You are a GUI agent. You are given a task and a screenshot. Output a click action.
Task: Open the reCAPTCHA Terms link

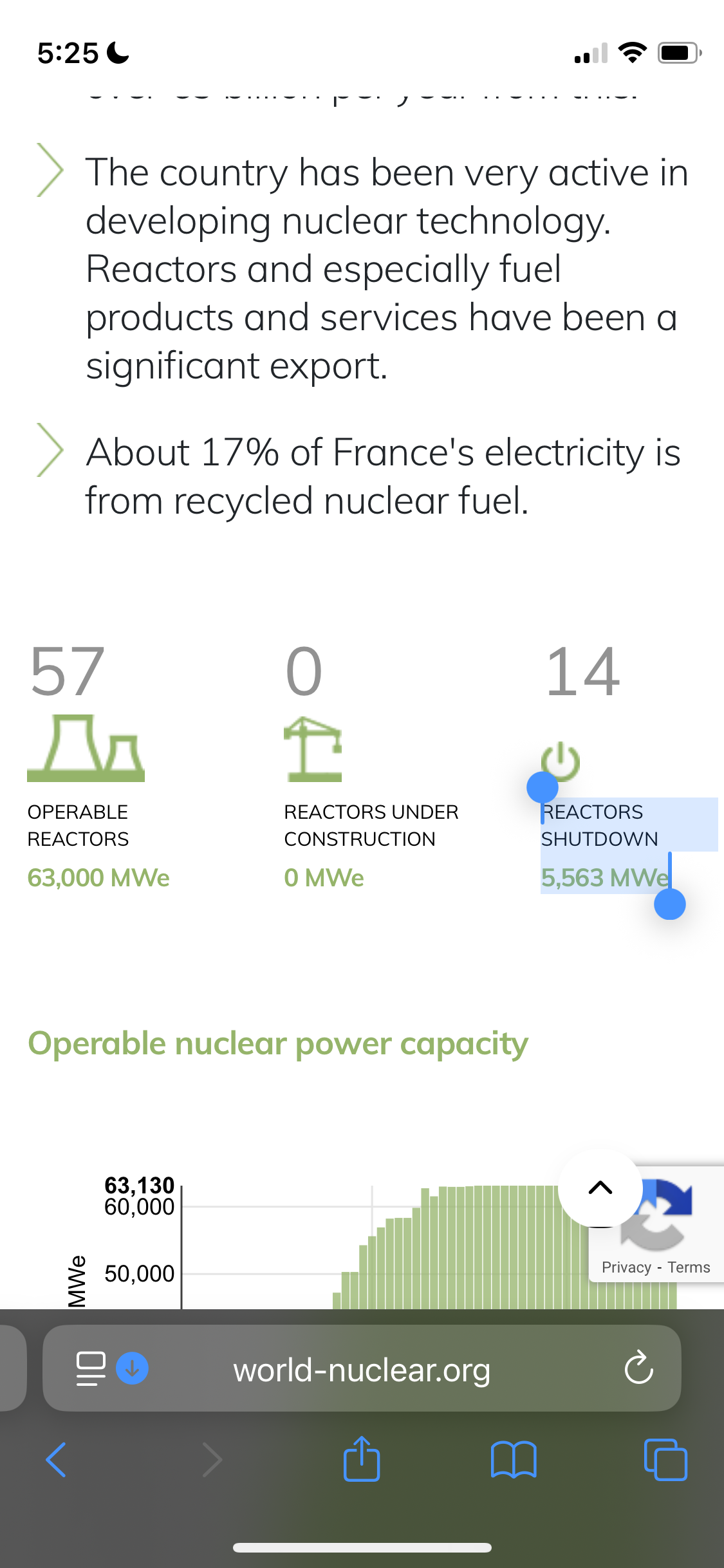(x=689, y=1267)
